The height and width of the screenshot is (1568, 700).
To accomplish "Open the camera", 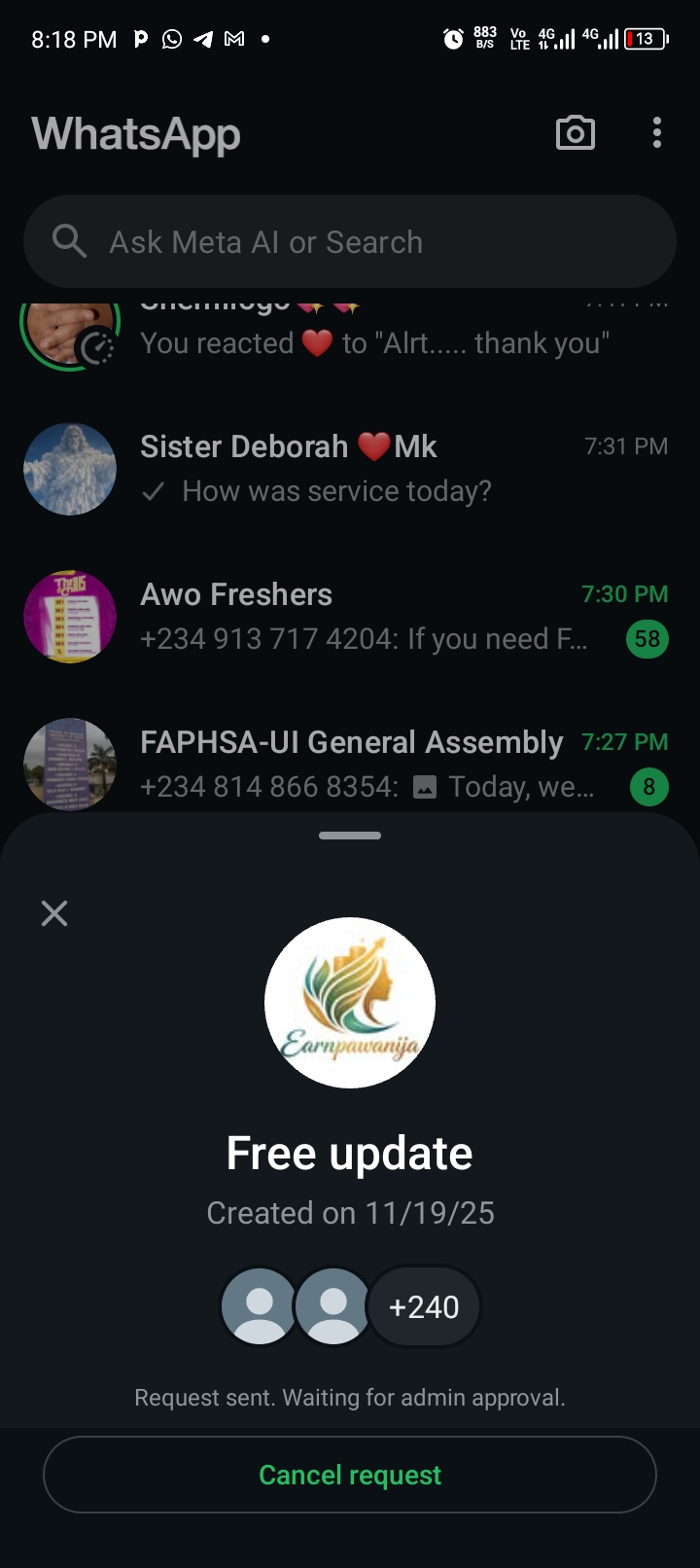I will (575, 133).
